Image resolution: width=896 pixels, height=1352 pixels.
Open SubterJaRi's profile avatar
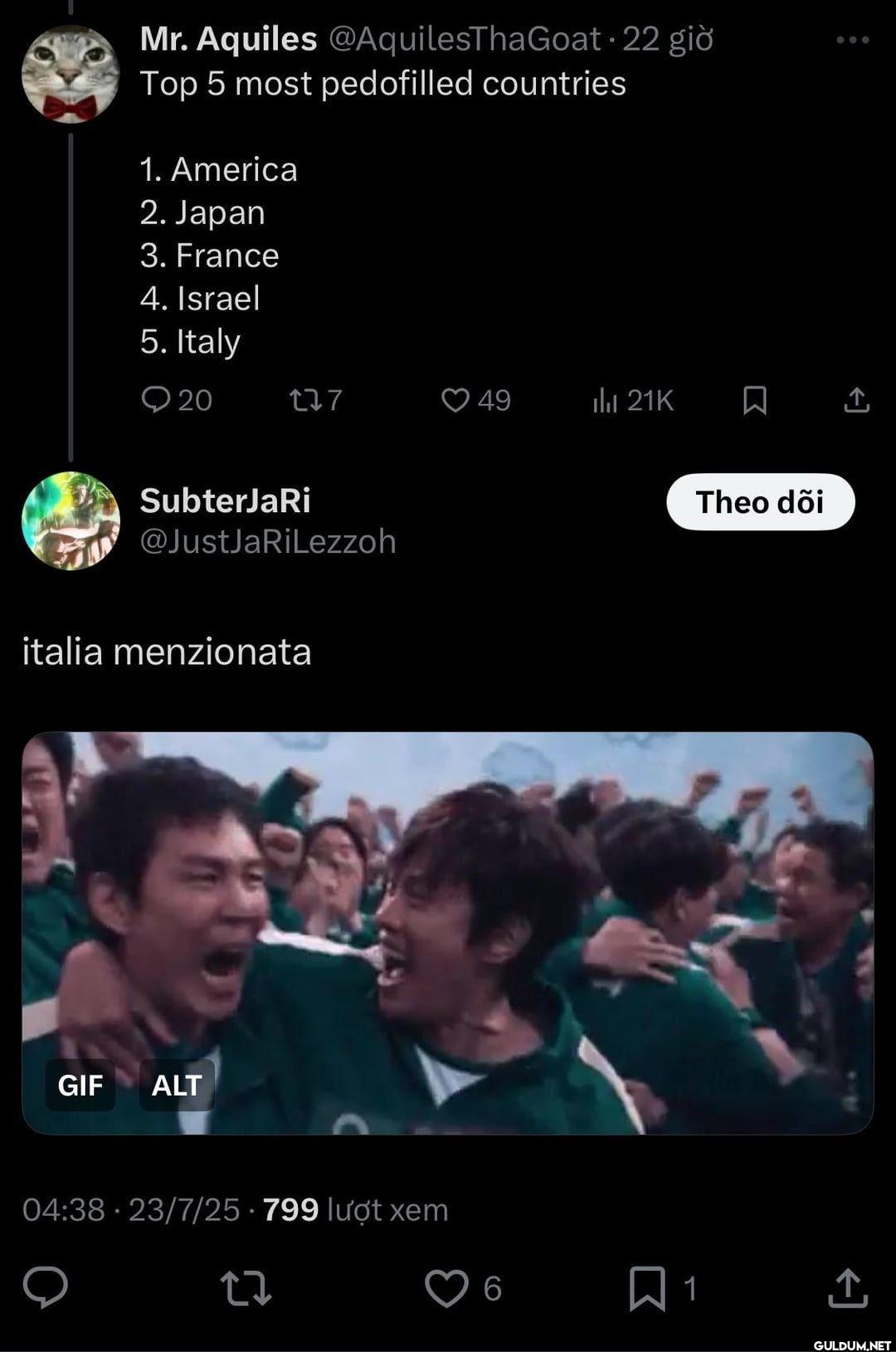(71, 520)
